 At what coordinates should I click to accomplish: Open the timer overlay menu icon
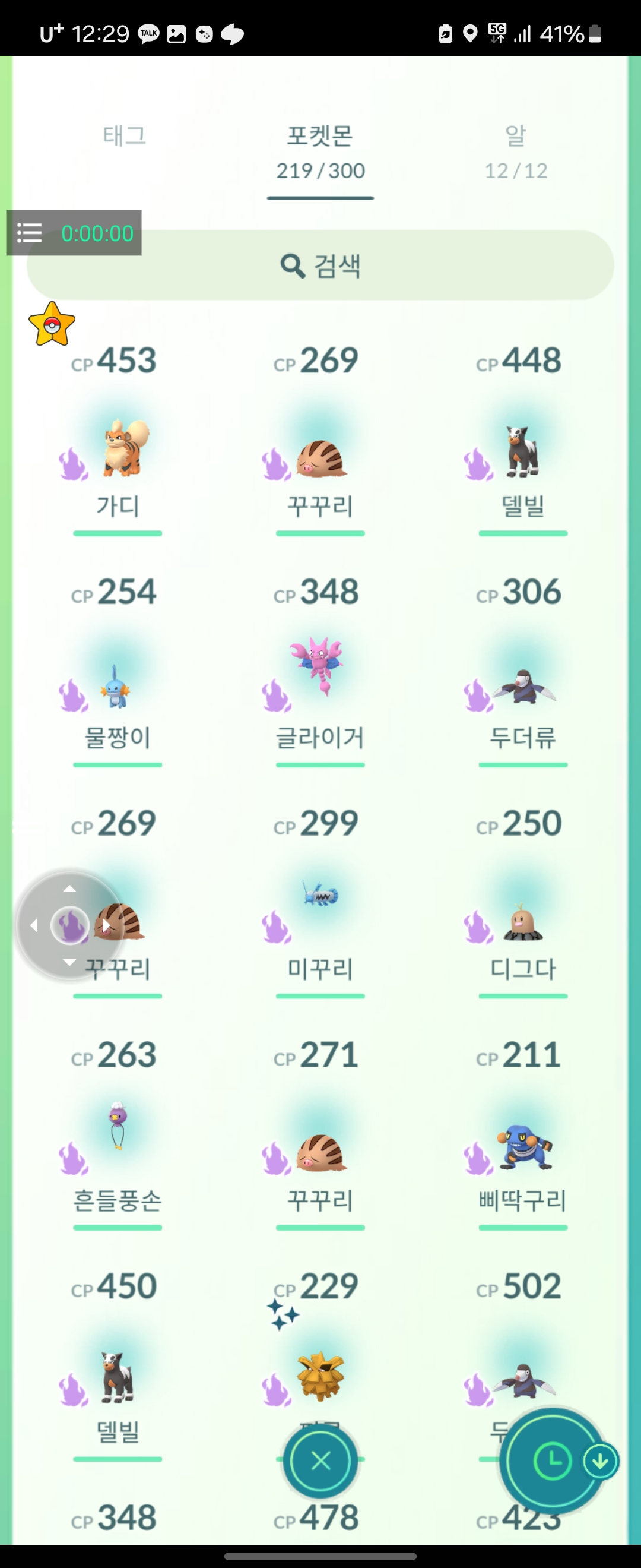pyautogui.click(x=29, y=232)
